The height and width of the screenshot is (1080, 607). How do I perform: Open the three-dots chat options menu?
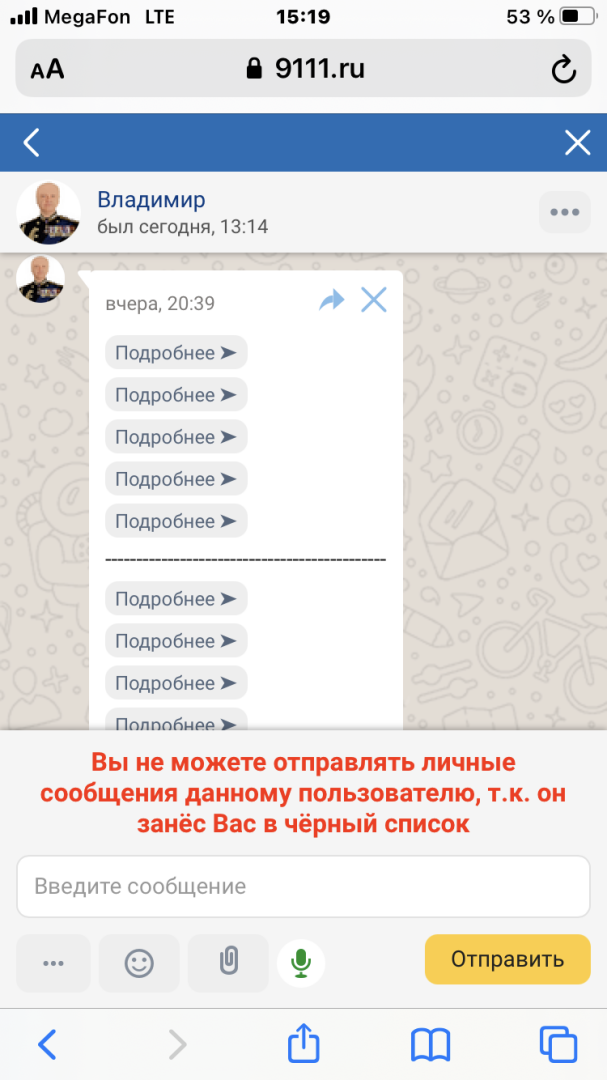564,212
